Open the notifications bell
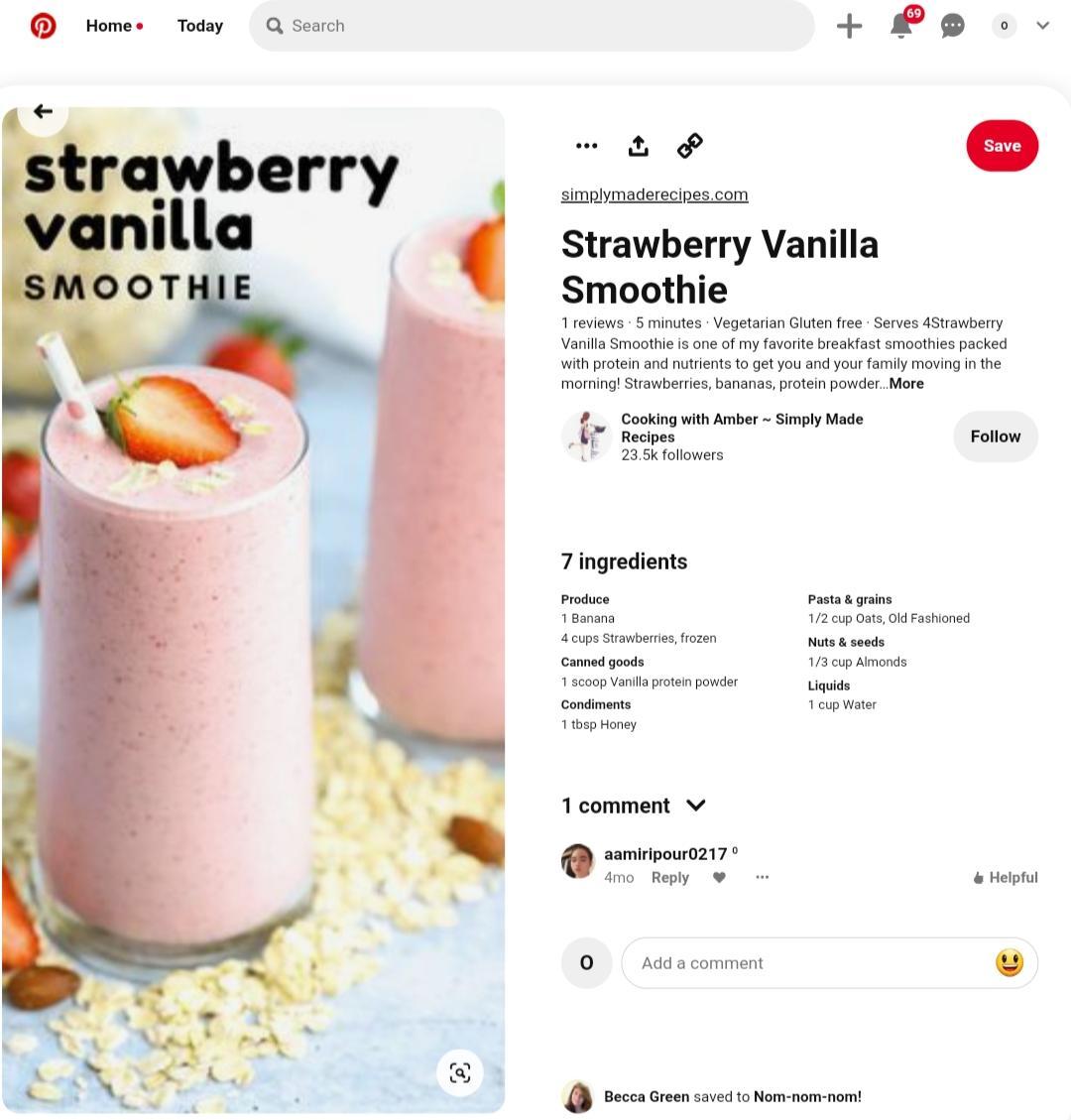 click(901, 27)
